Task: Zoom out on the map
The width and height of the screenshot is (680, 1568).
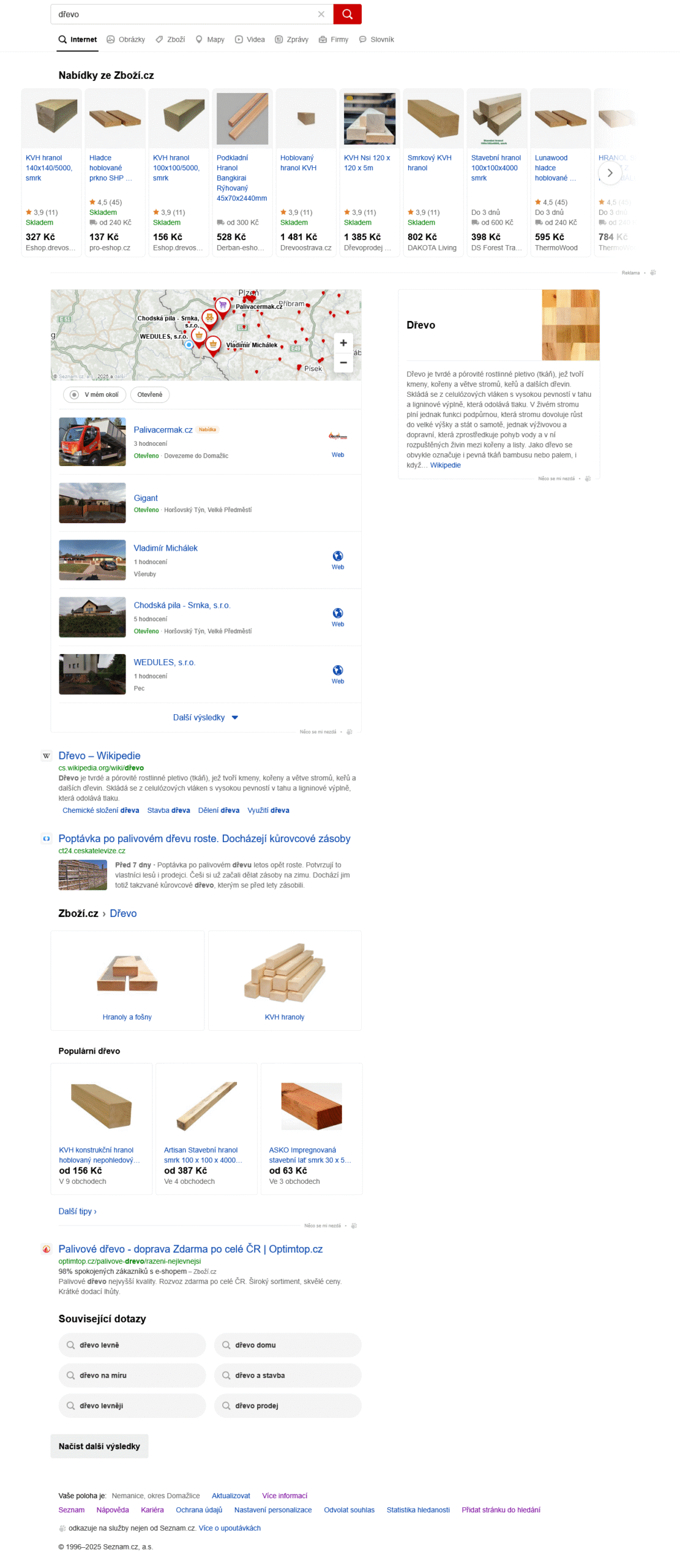Action: [343, 362]
